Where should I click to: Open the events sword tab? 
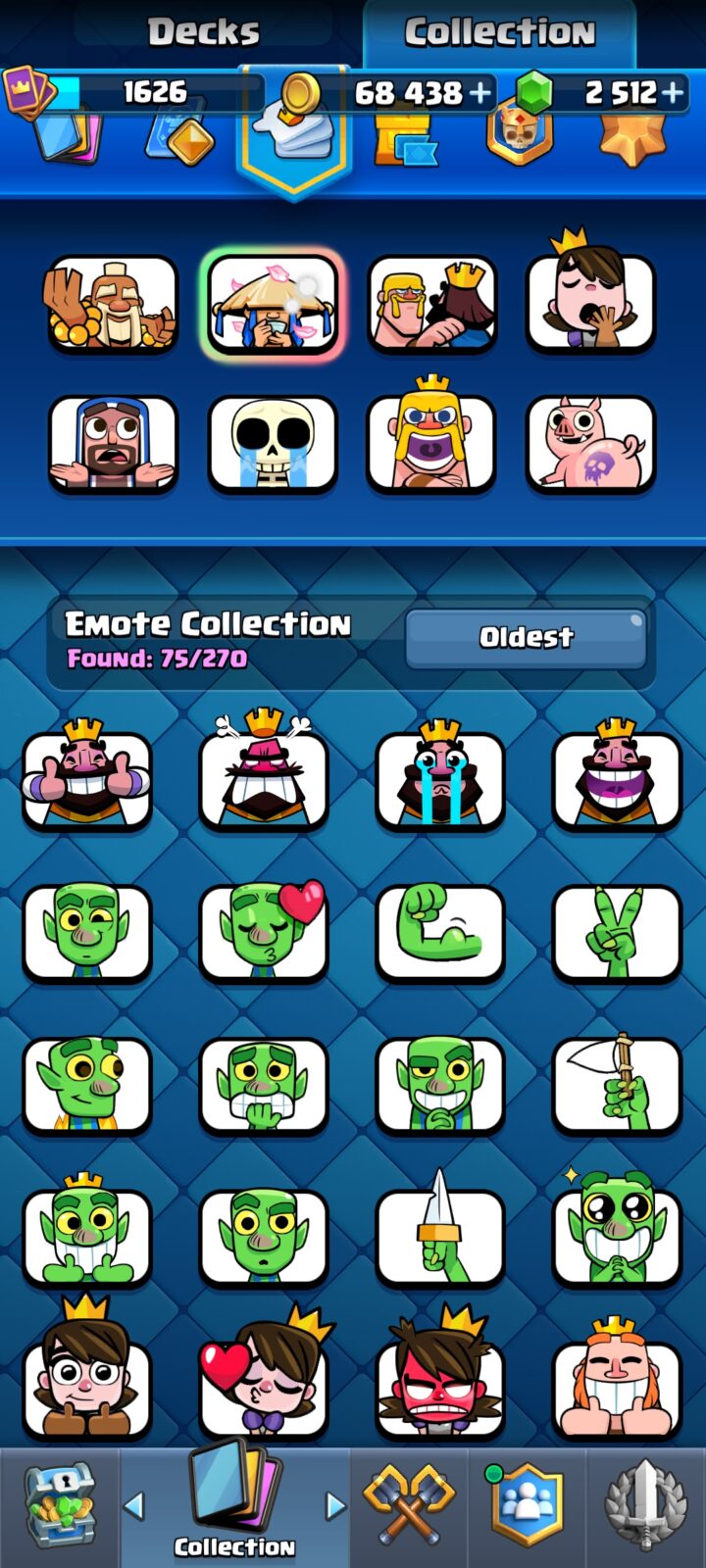[x=644, y=1506]
